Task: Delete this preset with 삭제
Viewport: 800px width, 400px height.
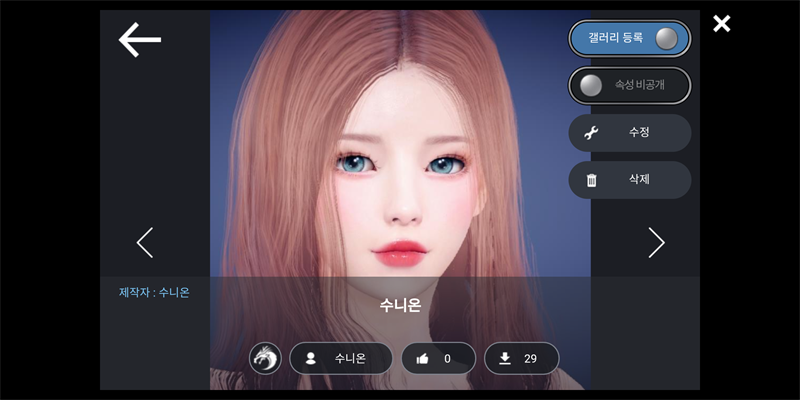Action: pos(630,180)
